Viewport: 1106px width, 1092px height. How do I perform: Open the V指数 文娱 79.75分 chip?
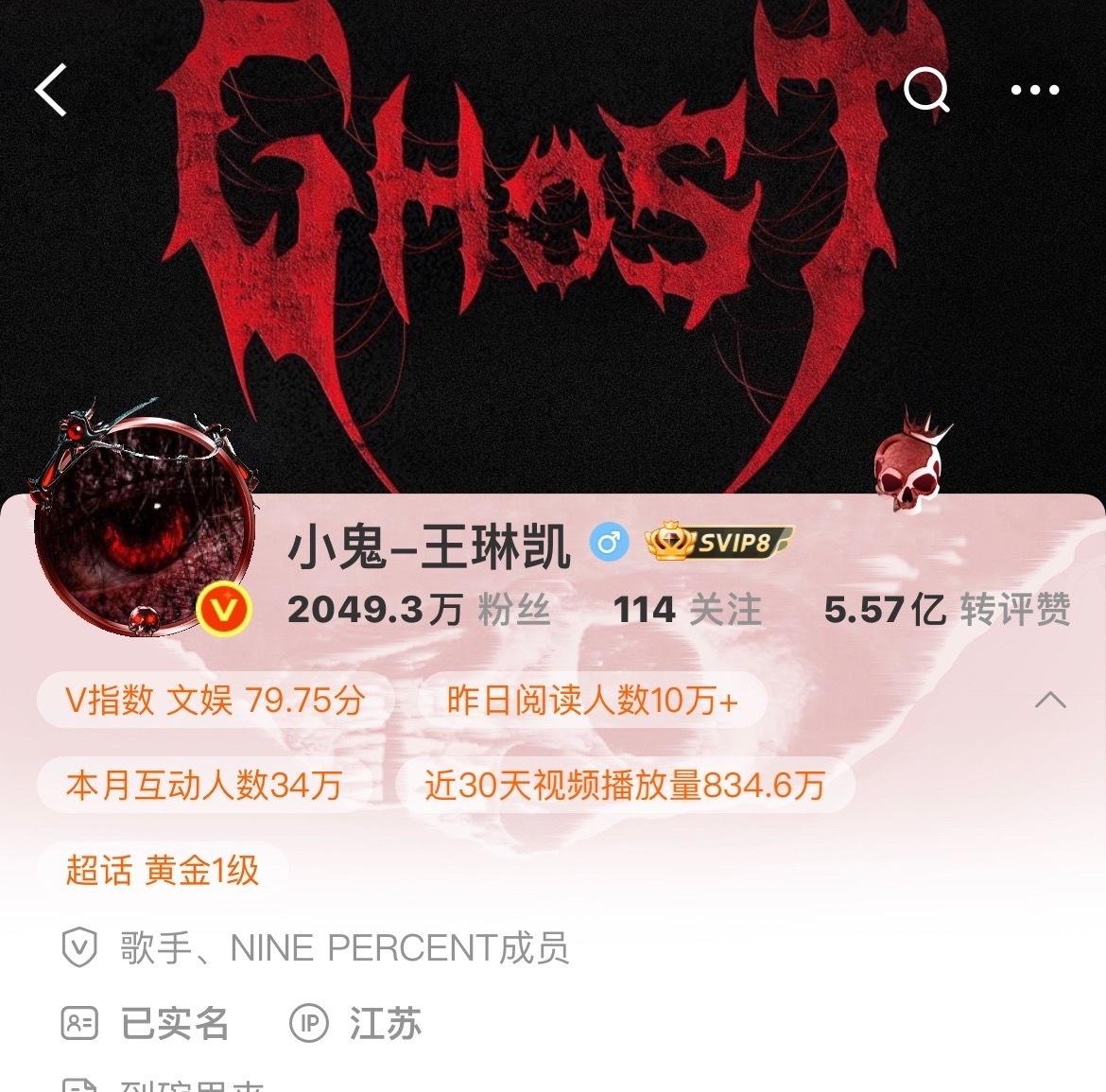click(215, 701)
